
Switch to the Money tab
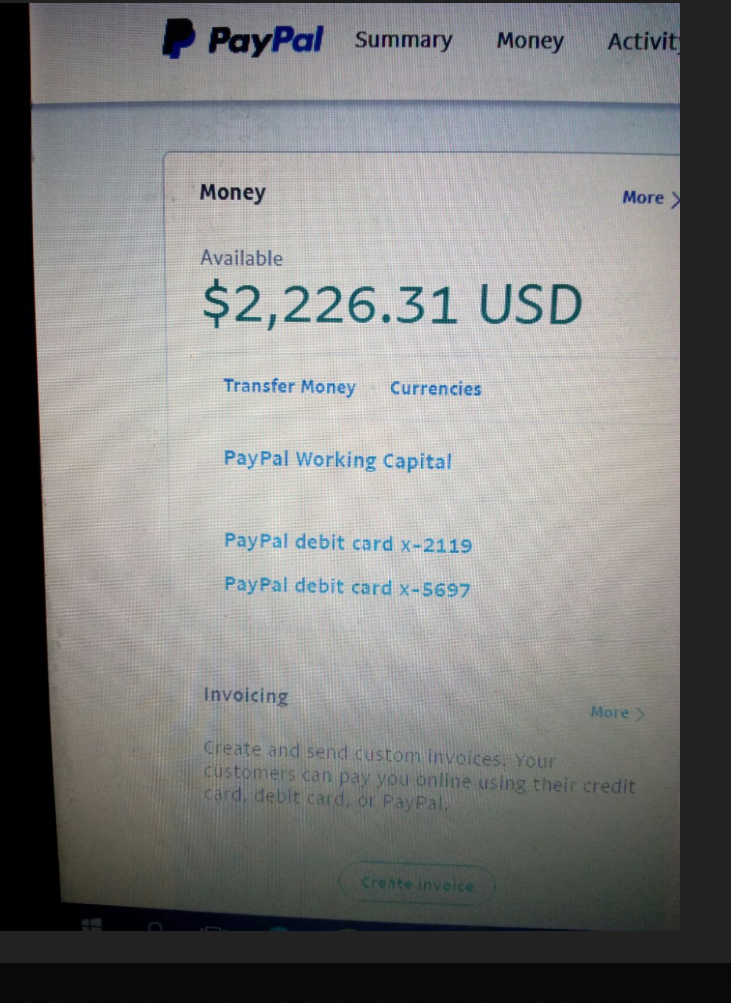(x=530, y=41)
